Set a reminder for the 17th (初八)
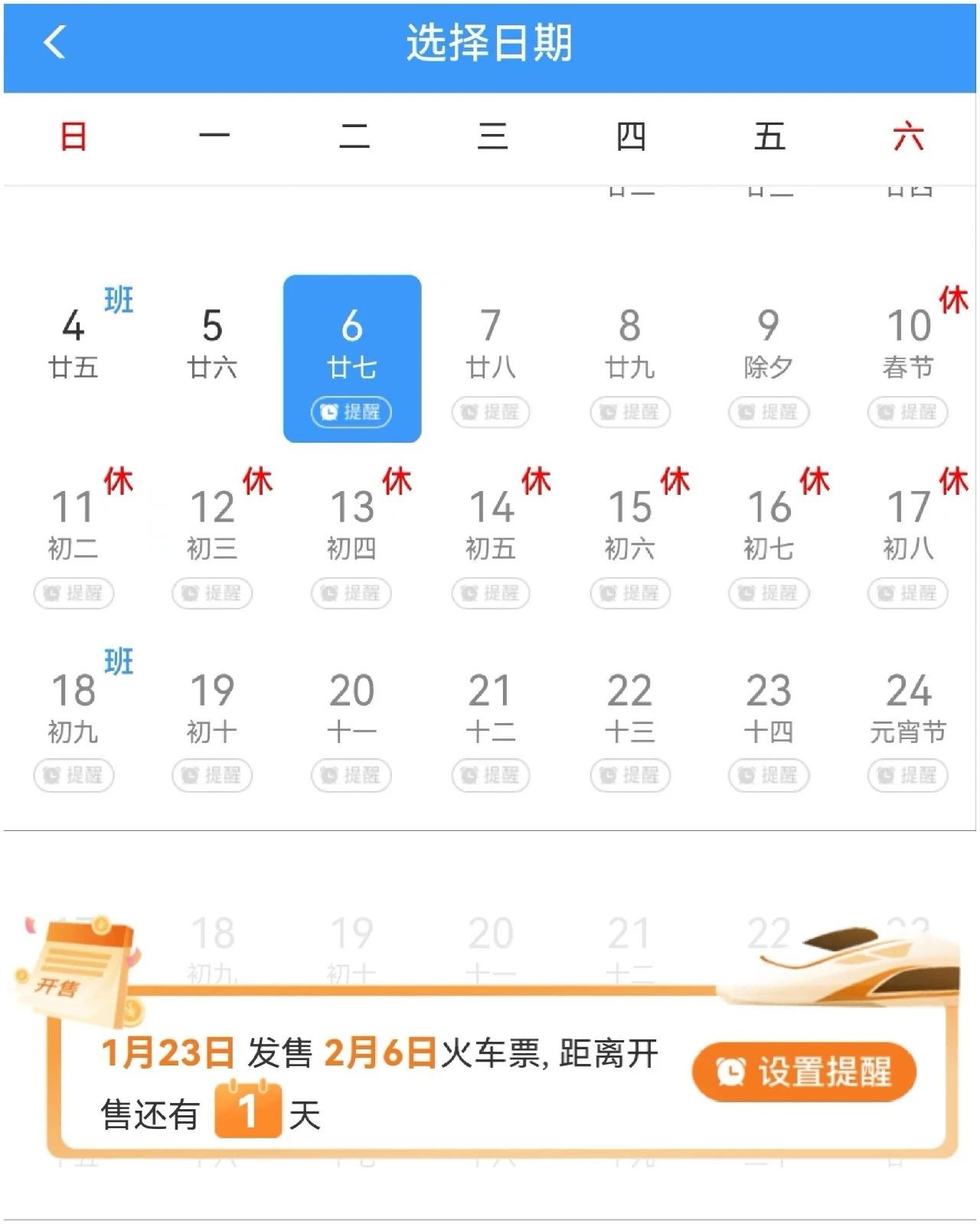Image resolution: width=980 pixels, height=1224 pixels. point(907,594)
